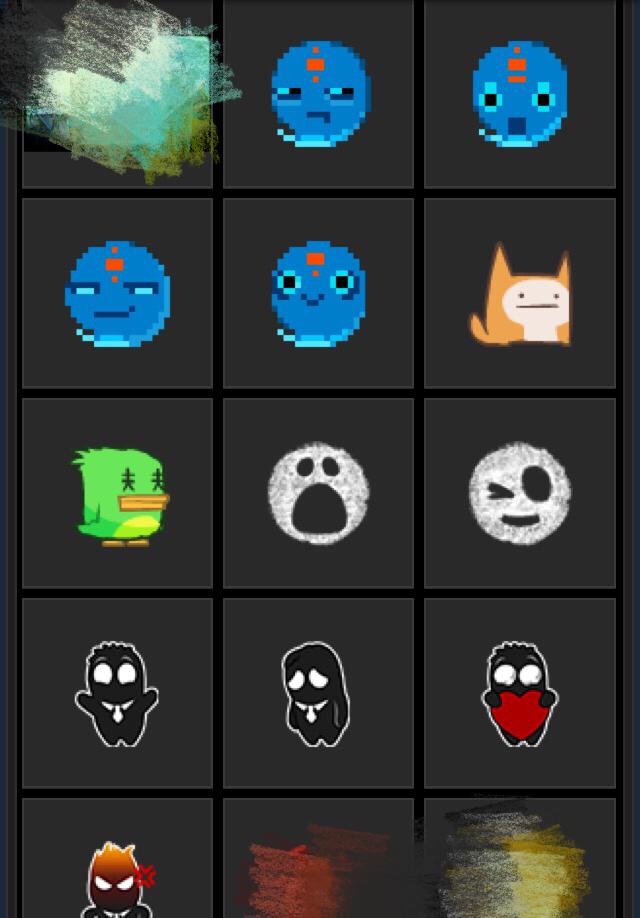Choose the smug closed-eyes blue pixel face
The width and height of the screenshot is (640, 918).
(117, 293)
